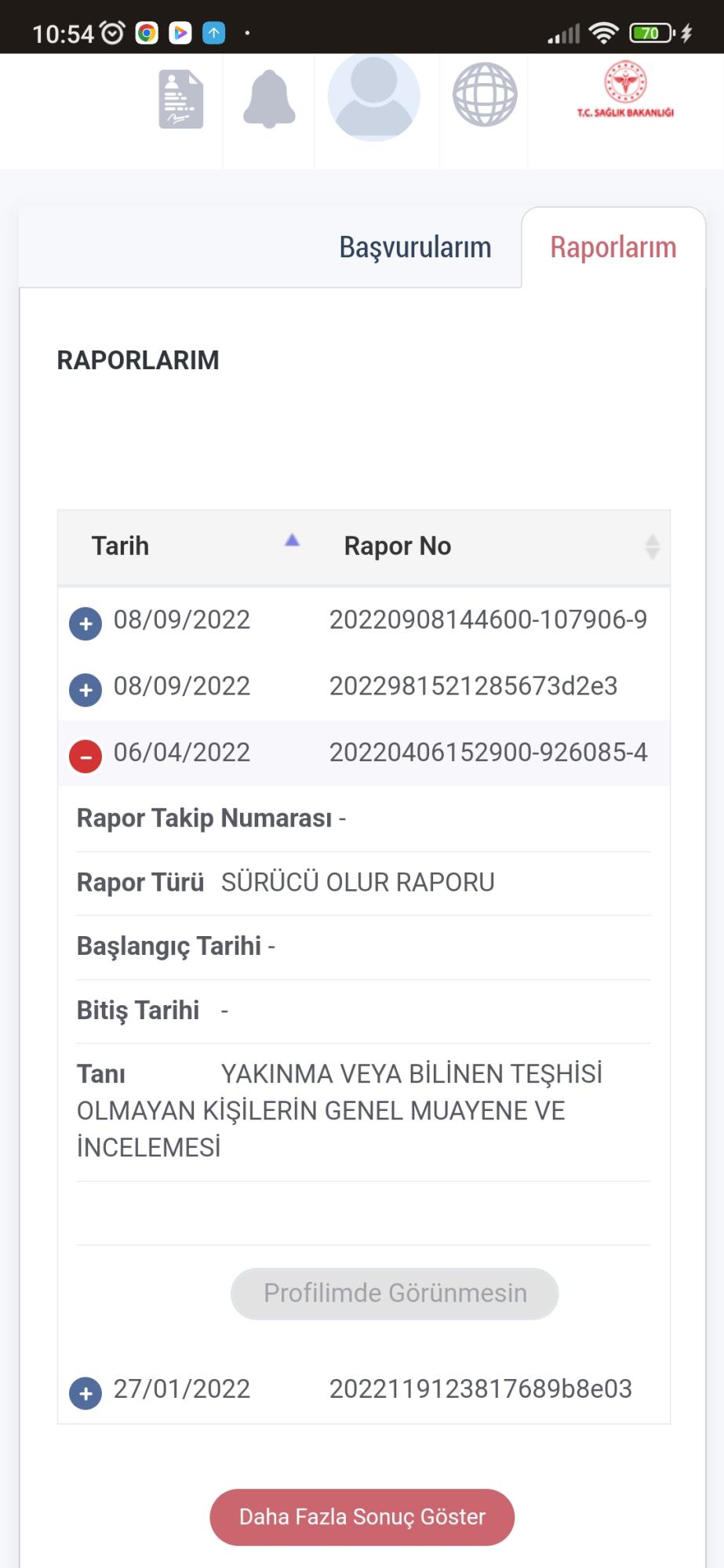Screen dimensions: 724x1568
Task: Select the Raporlarım tab
Action: pyautogui.click(x=613, y=246)
